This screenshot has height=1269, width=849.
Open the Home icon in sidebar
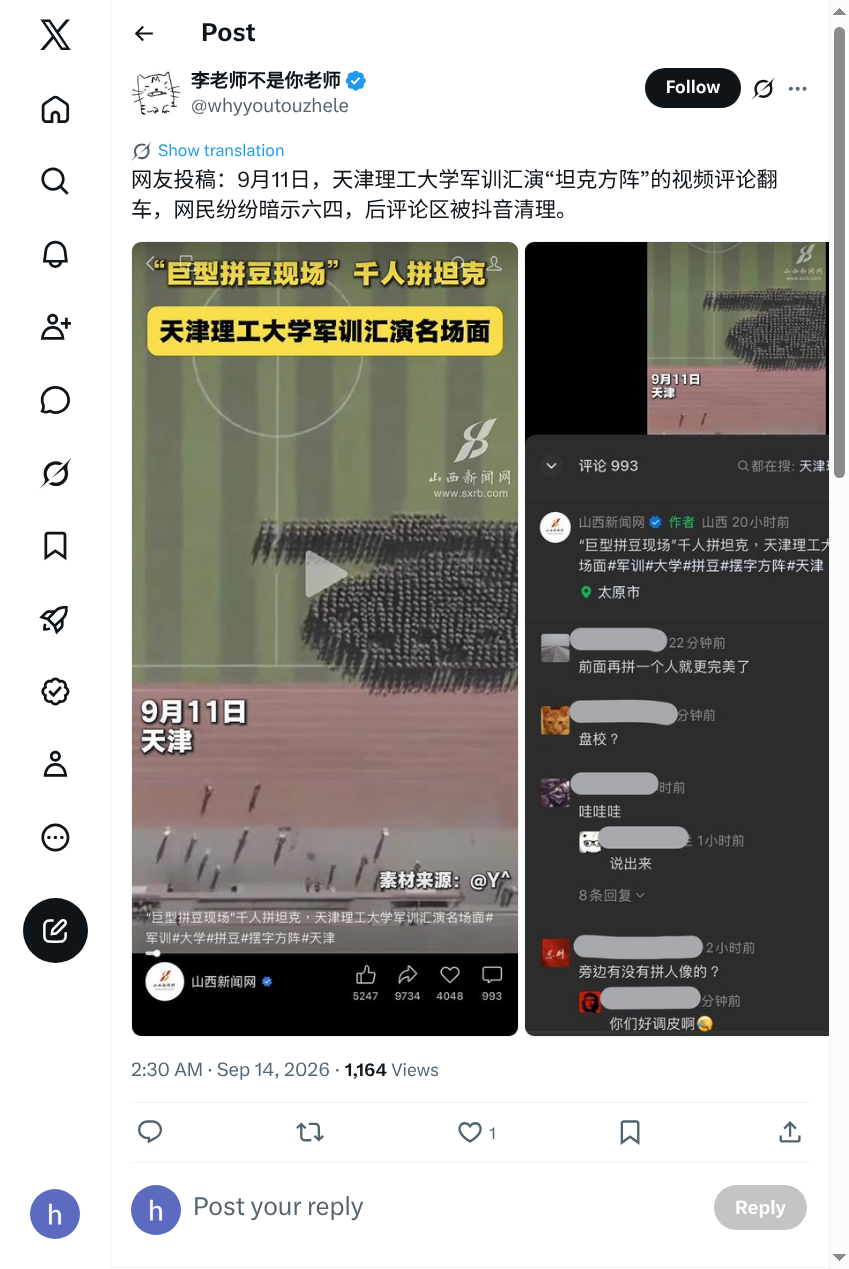coord(55,109)
